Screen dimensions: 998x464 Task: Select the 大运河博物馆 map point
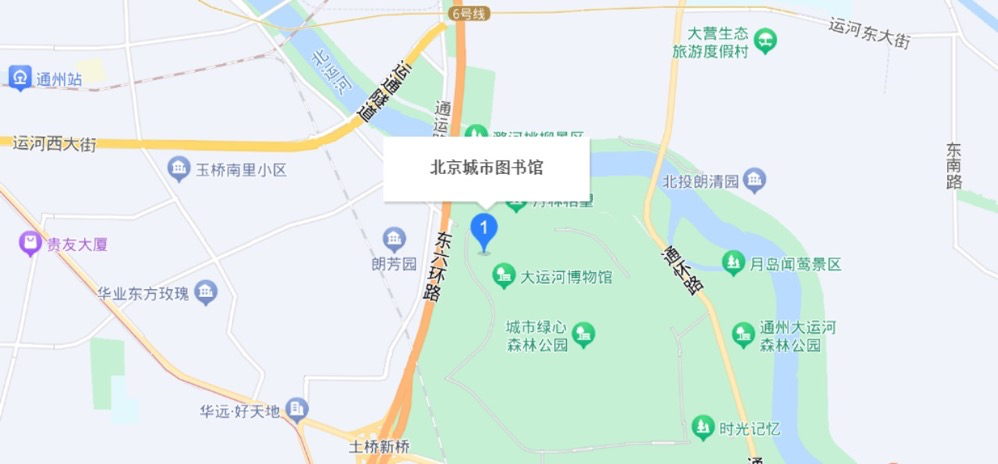click(x=505, y=276)
